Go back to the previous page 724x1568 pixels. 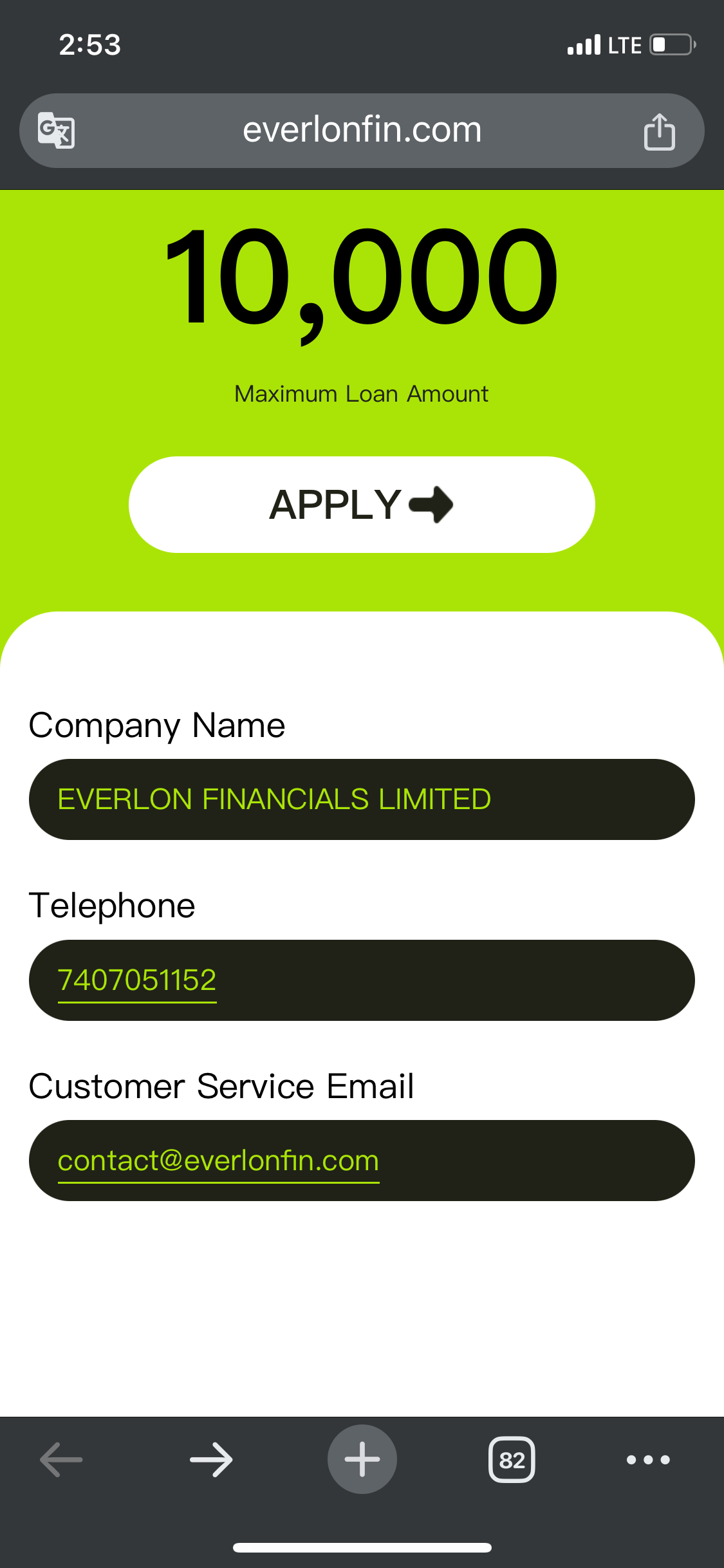tap(61, 1459)
